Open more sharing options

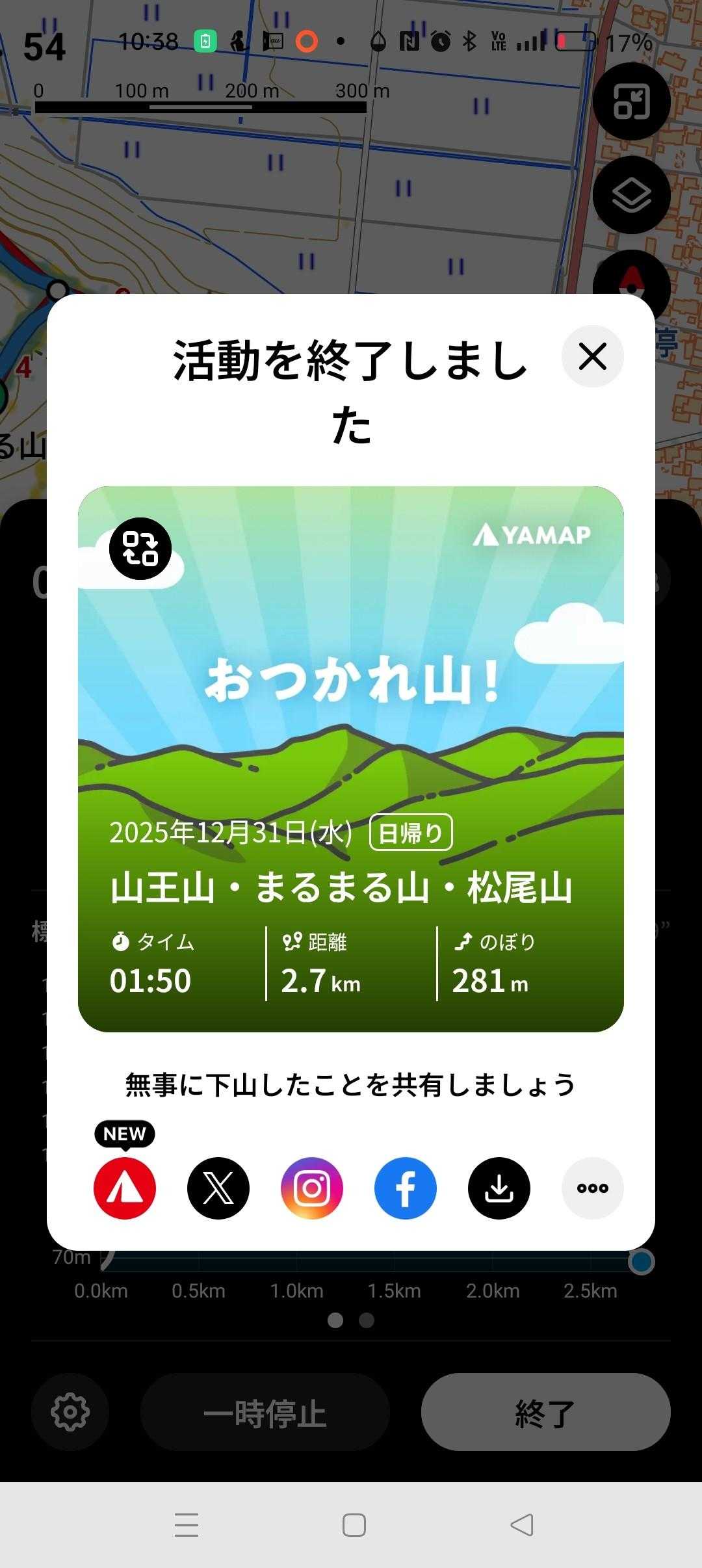(x=592, y=1188)
